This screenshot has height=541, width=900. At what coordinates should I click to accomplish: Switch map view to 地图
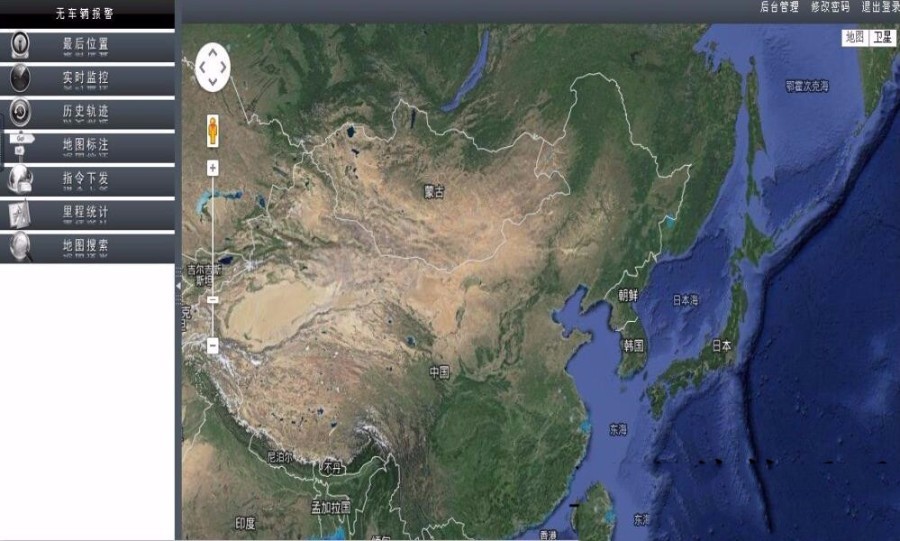(x=853, y=37)
